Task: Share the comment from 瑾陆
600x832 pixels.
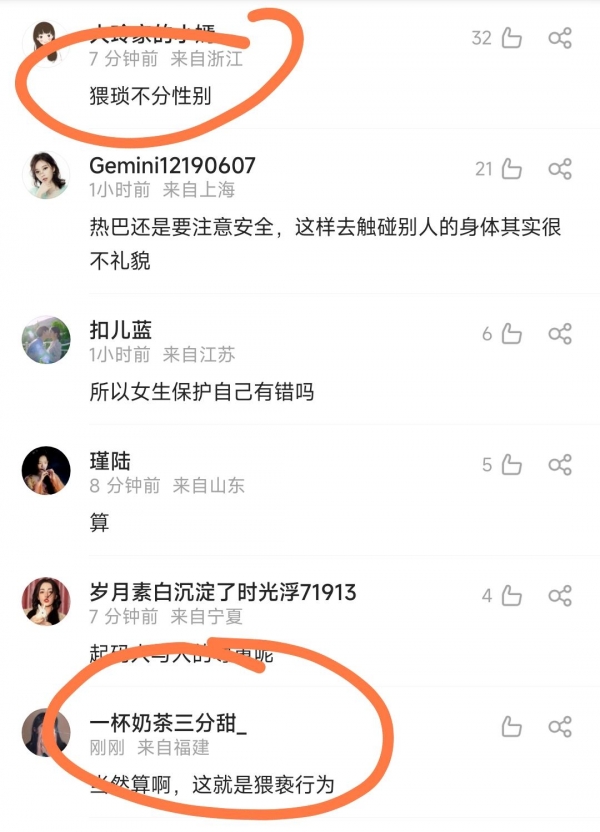Action: 561,464
